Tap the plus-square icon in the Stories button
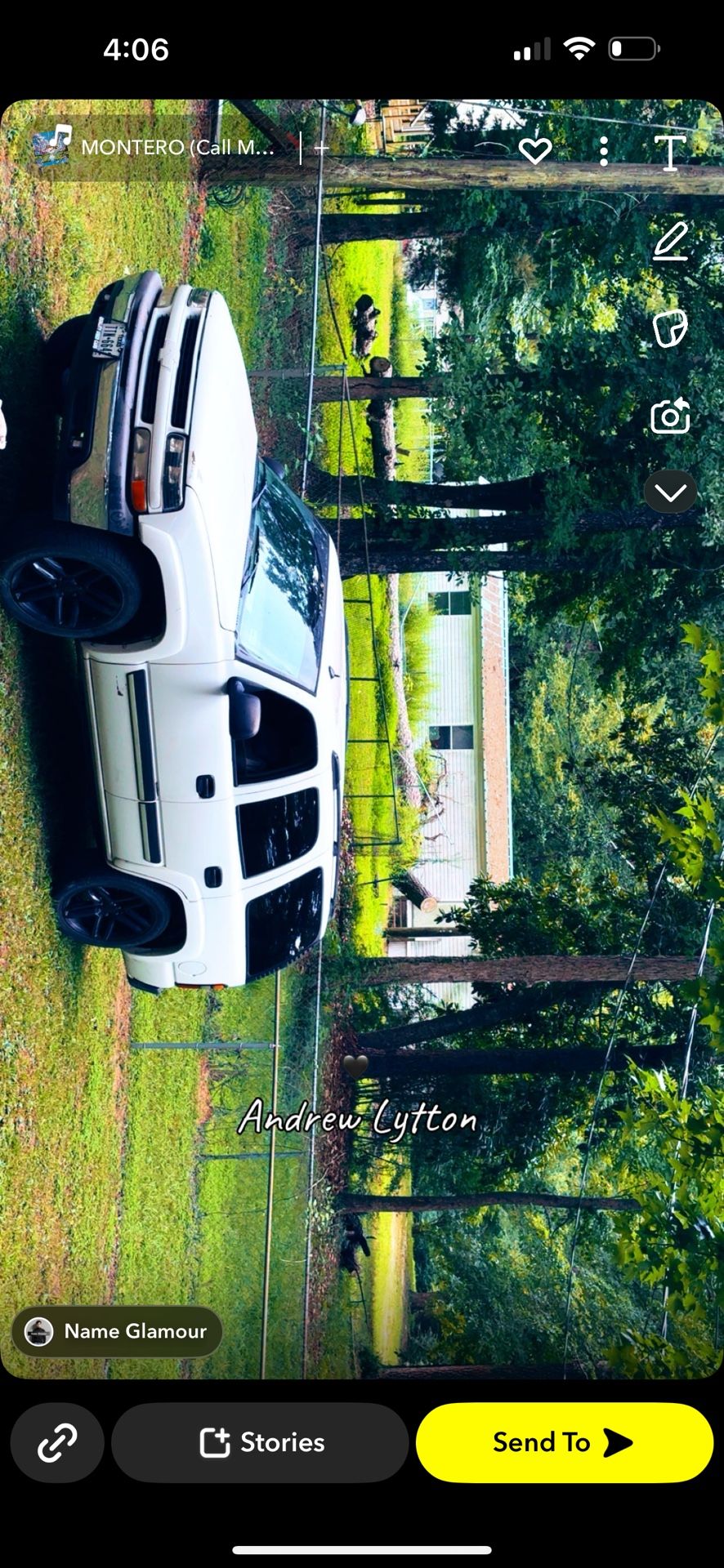This screenshot has height=1568, width=724. pyautogui.click(x=214, y=1442)
